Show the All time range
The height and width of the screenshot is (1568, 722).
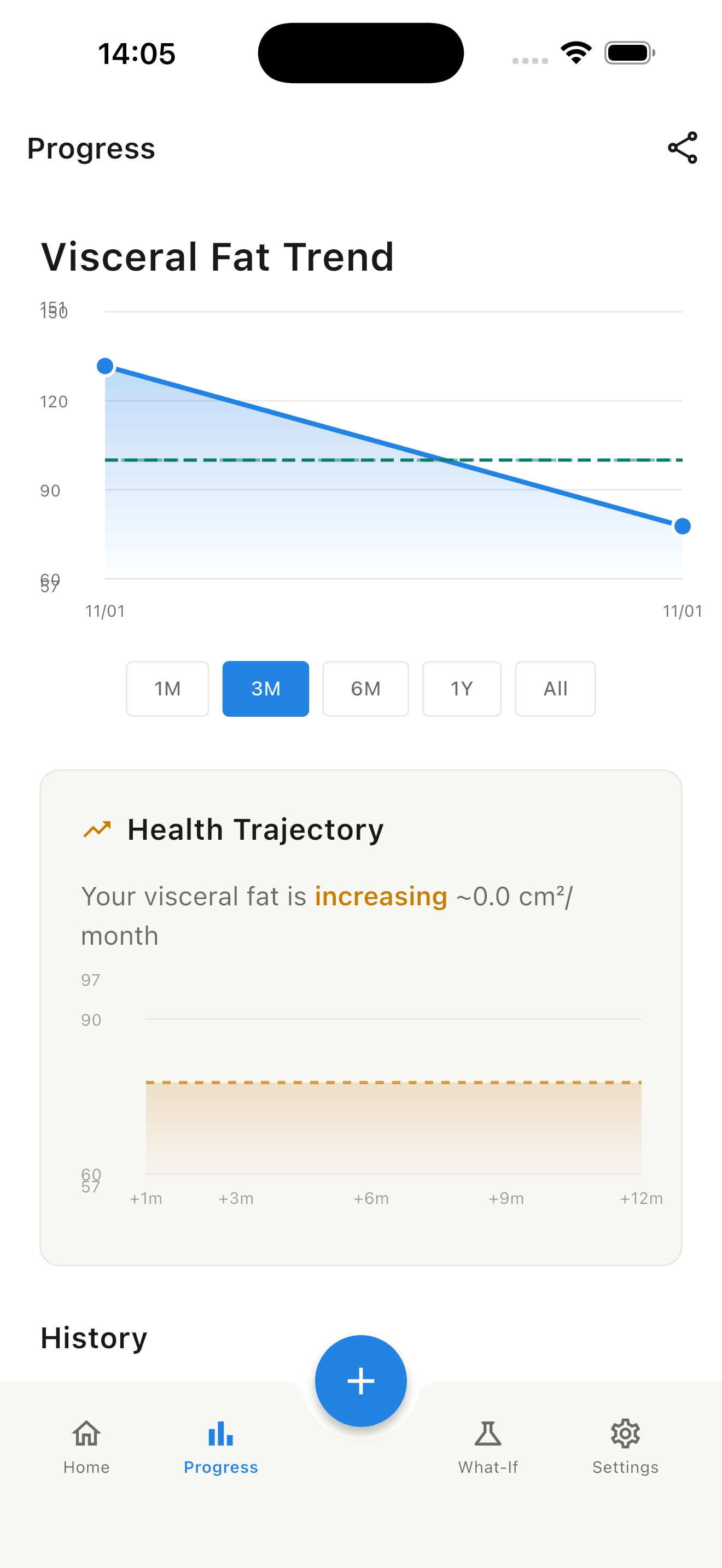pos(555,688)
